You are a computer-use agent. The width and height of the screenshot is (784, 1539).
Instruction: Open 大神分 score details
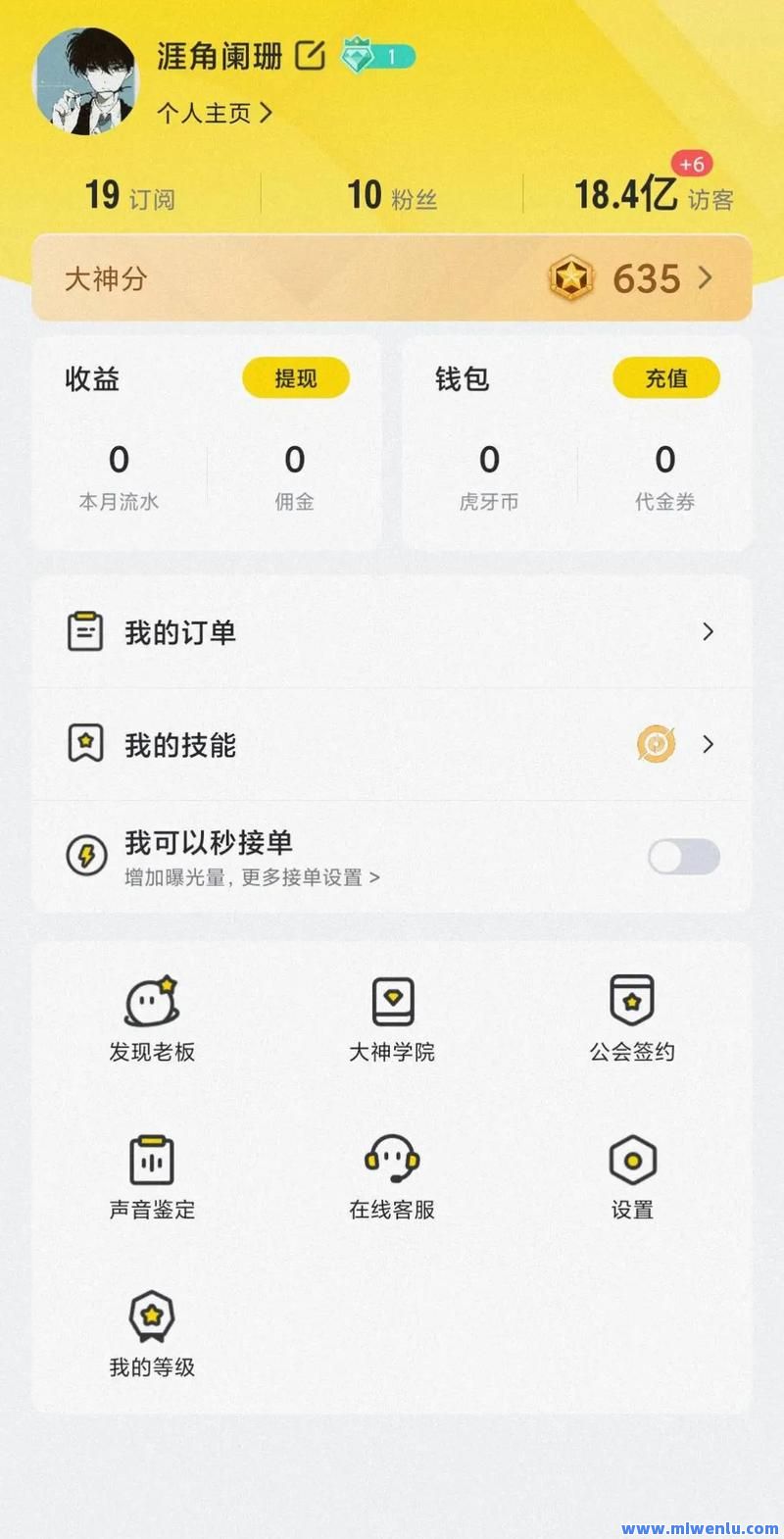(x=392, y=279)
